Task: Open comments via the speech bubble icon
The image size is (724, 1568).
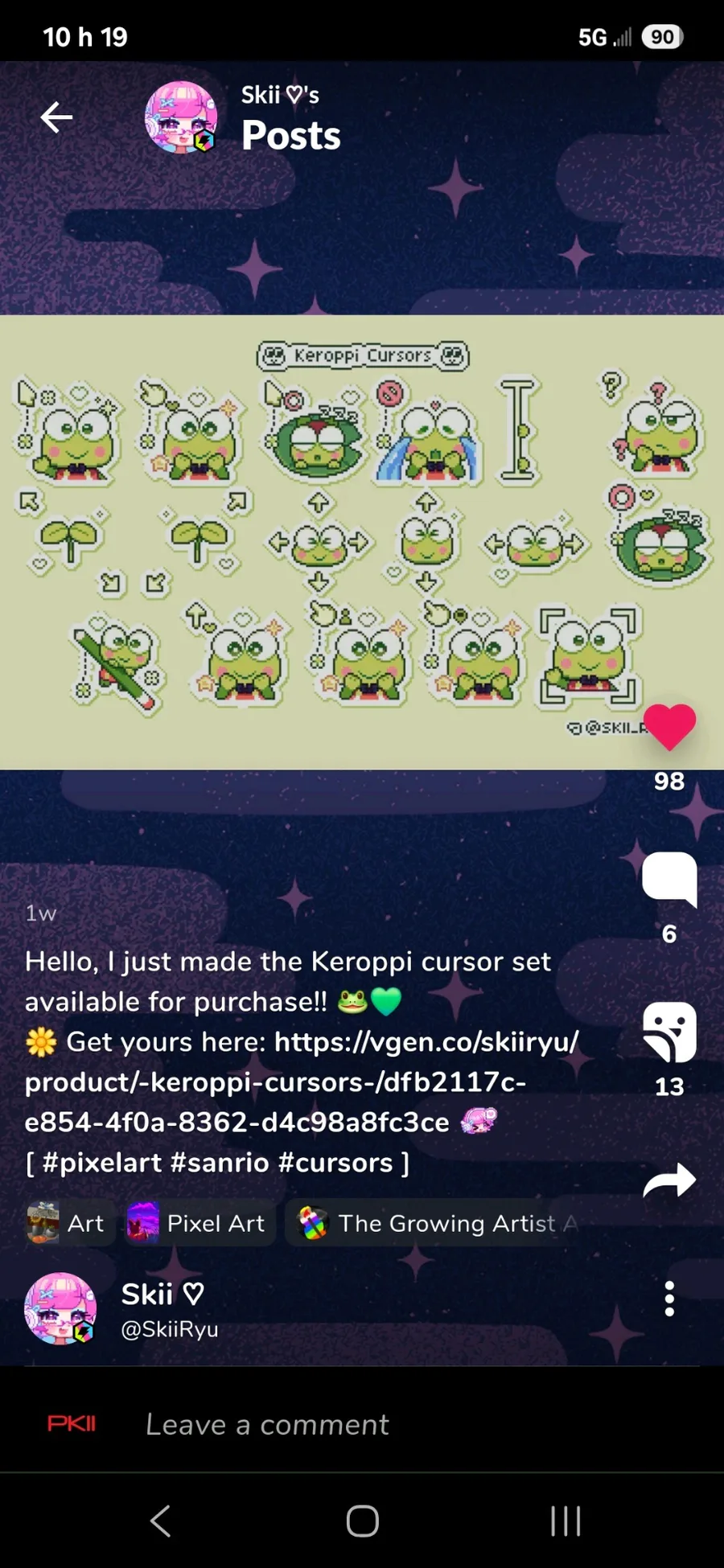Action: 669,879
